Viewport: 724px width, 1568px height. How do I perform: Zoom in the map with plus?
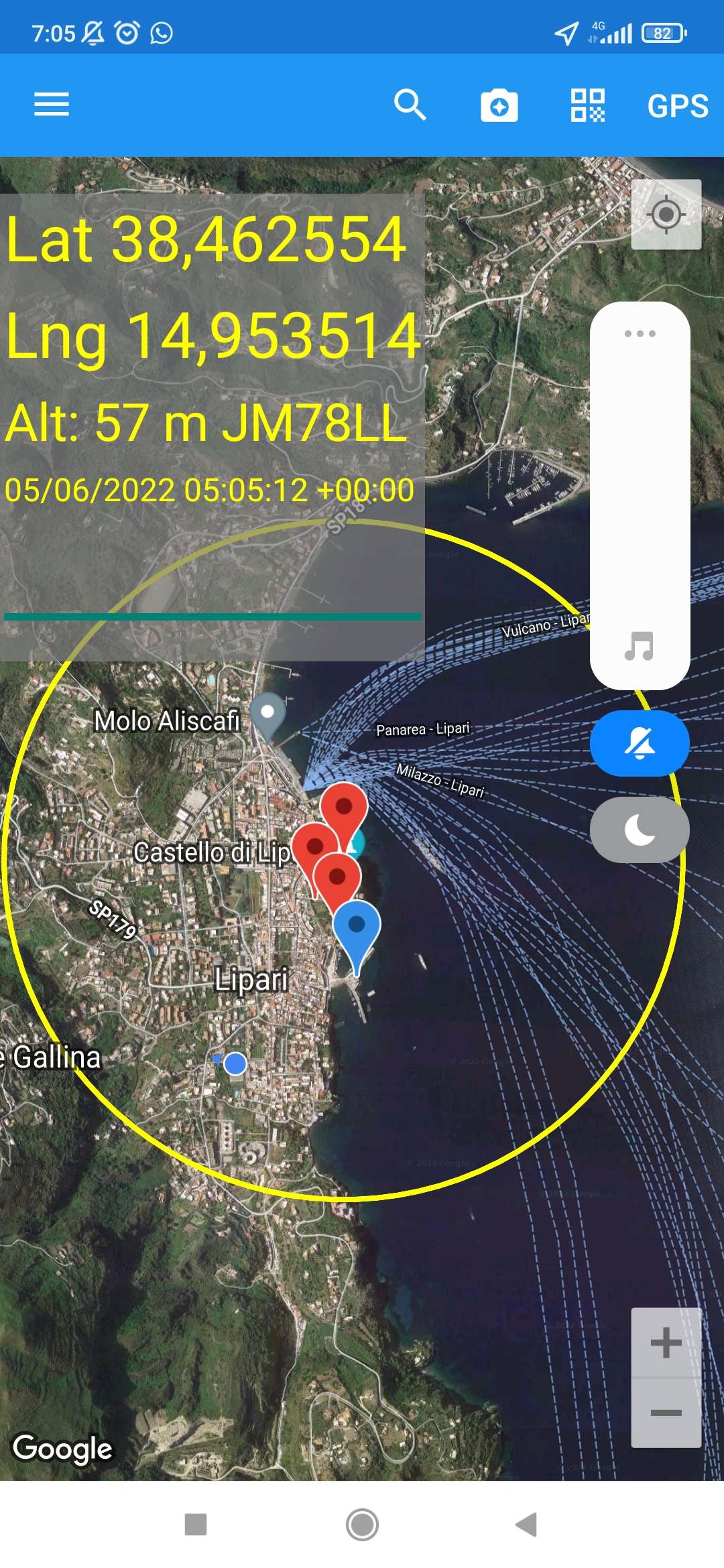pyautogui.click(x=666, y=1343)
